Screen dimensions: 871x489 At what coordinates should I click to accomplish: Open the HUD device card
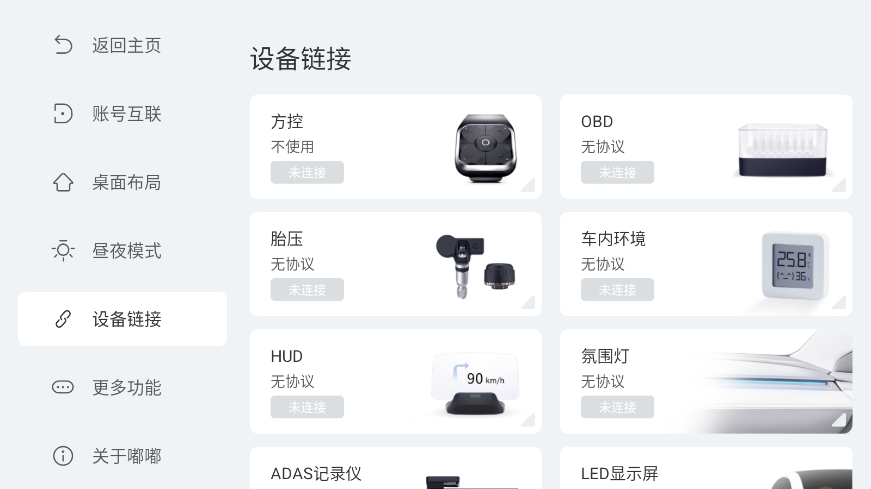point(395,381)
